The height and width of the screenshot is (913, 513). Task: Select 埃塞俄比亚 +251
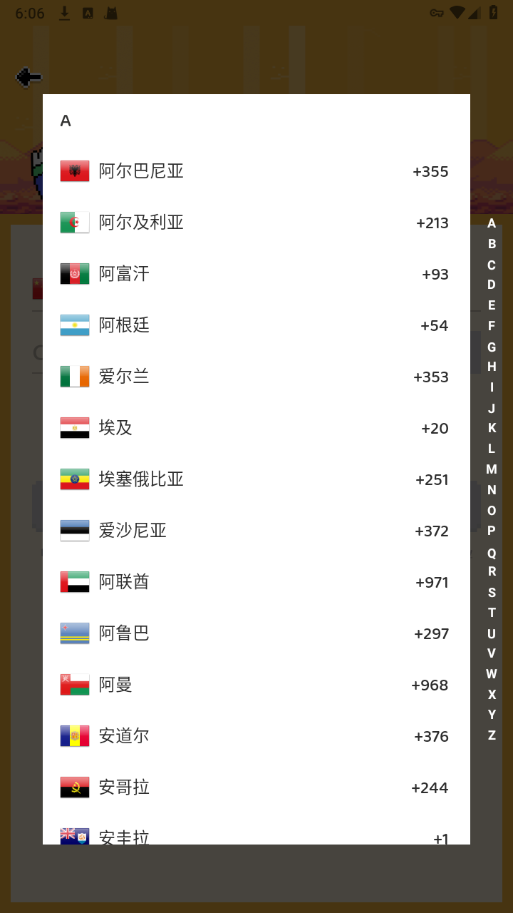[256, 479]
